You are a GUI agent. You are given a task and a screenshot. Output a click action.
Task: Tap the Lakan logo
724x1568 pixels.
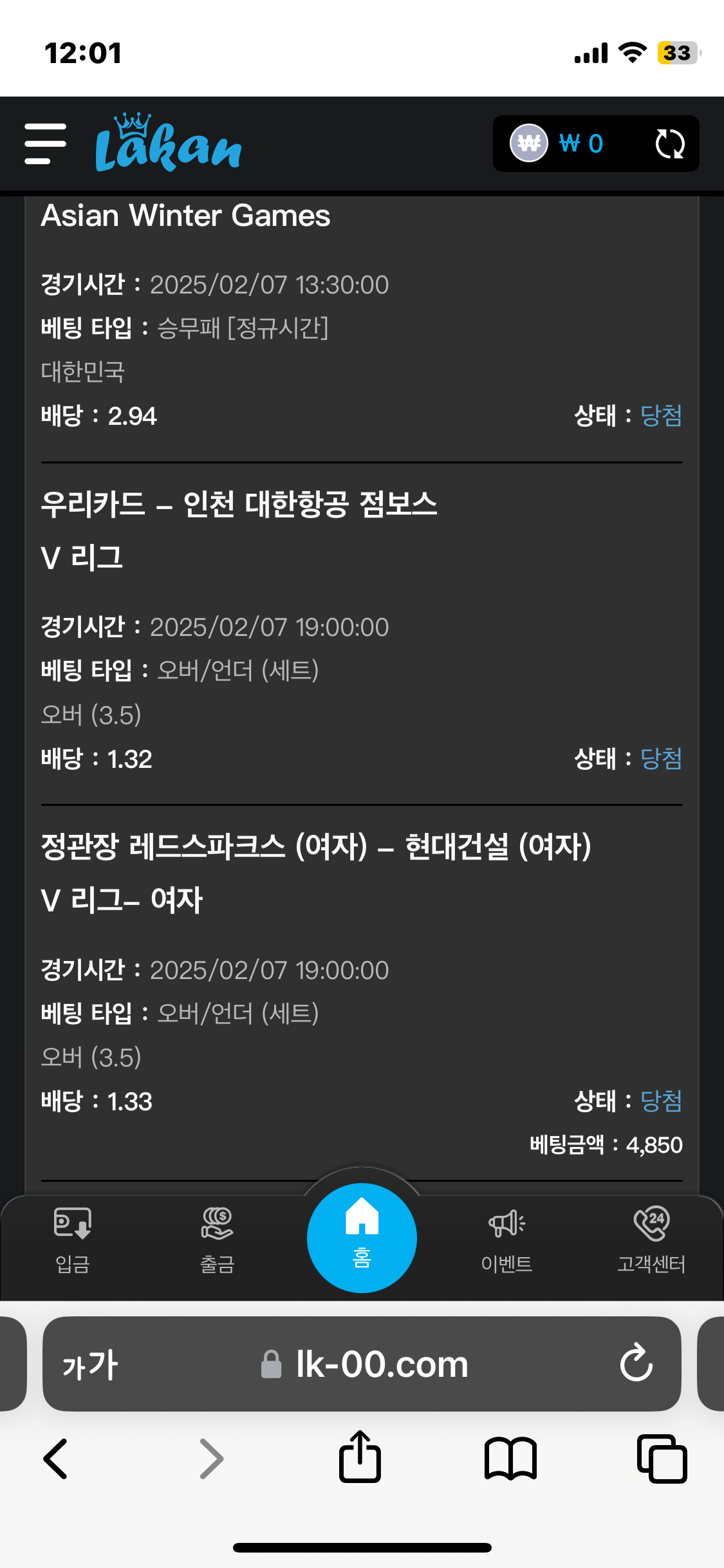[168, 144]
